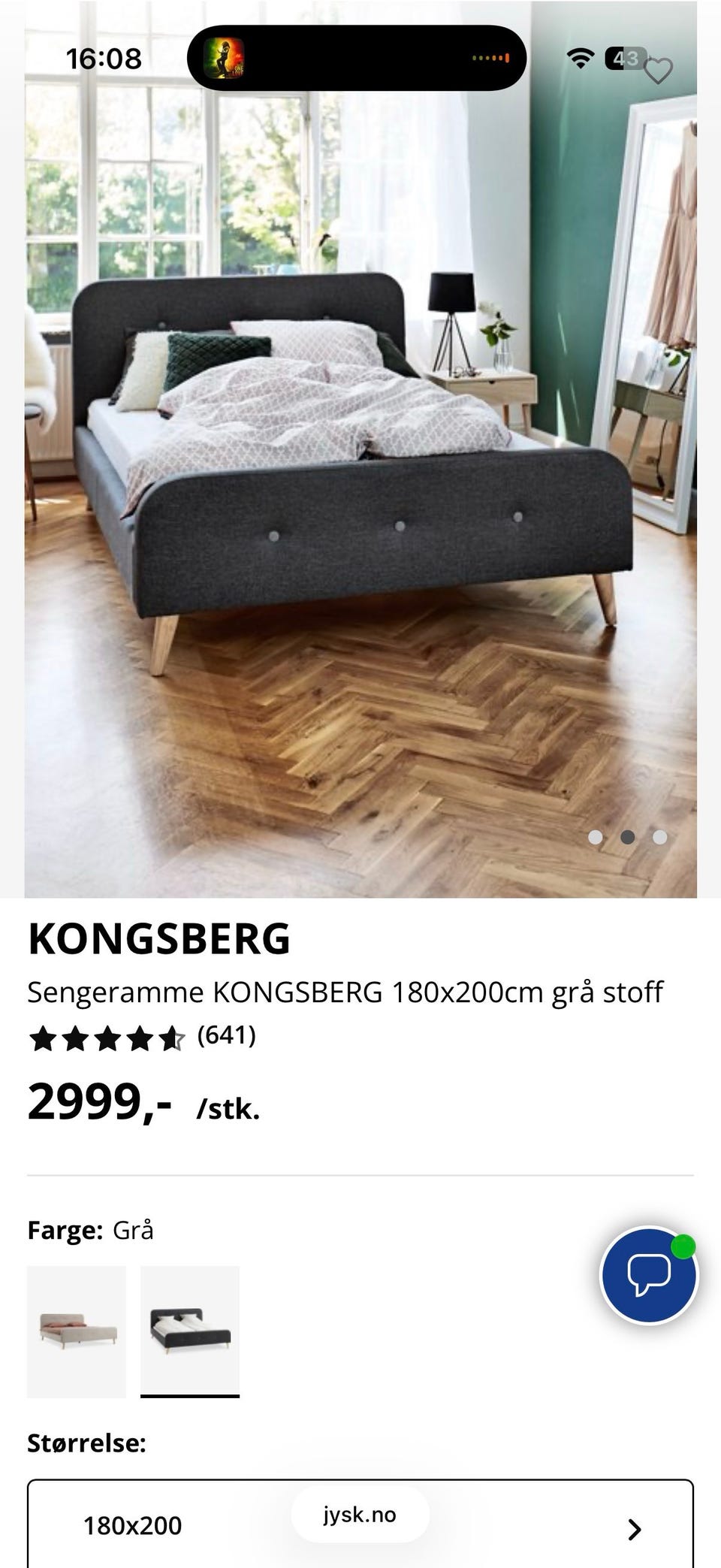
Task: Tap the KONGSBERG product title
Action: [x=158, y=938]
